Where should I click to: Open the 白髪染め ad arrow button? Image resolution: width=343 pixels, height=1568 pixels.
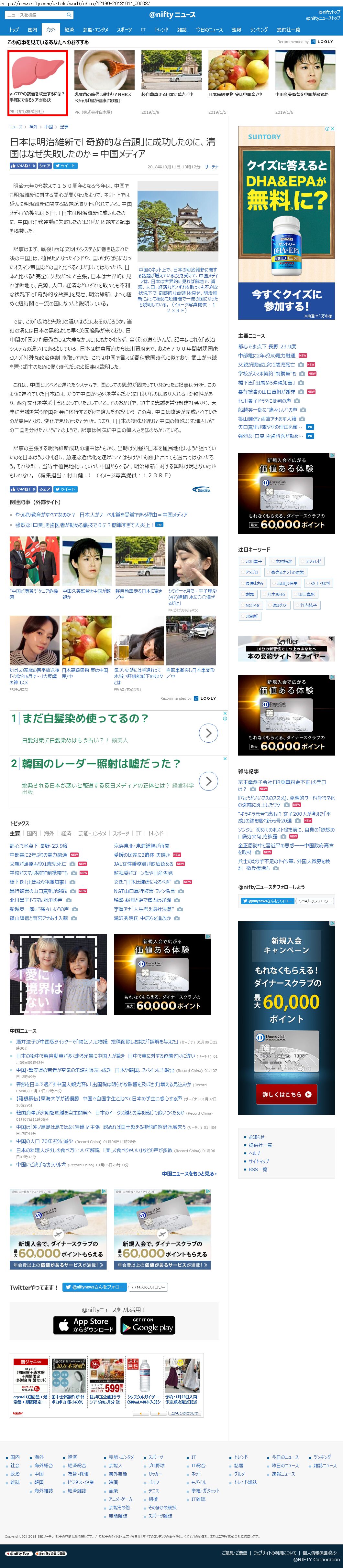209,733
